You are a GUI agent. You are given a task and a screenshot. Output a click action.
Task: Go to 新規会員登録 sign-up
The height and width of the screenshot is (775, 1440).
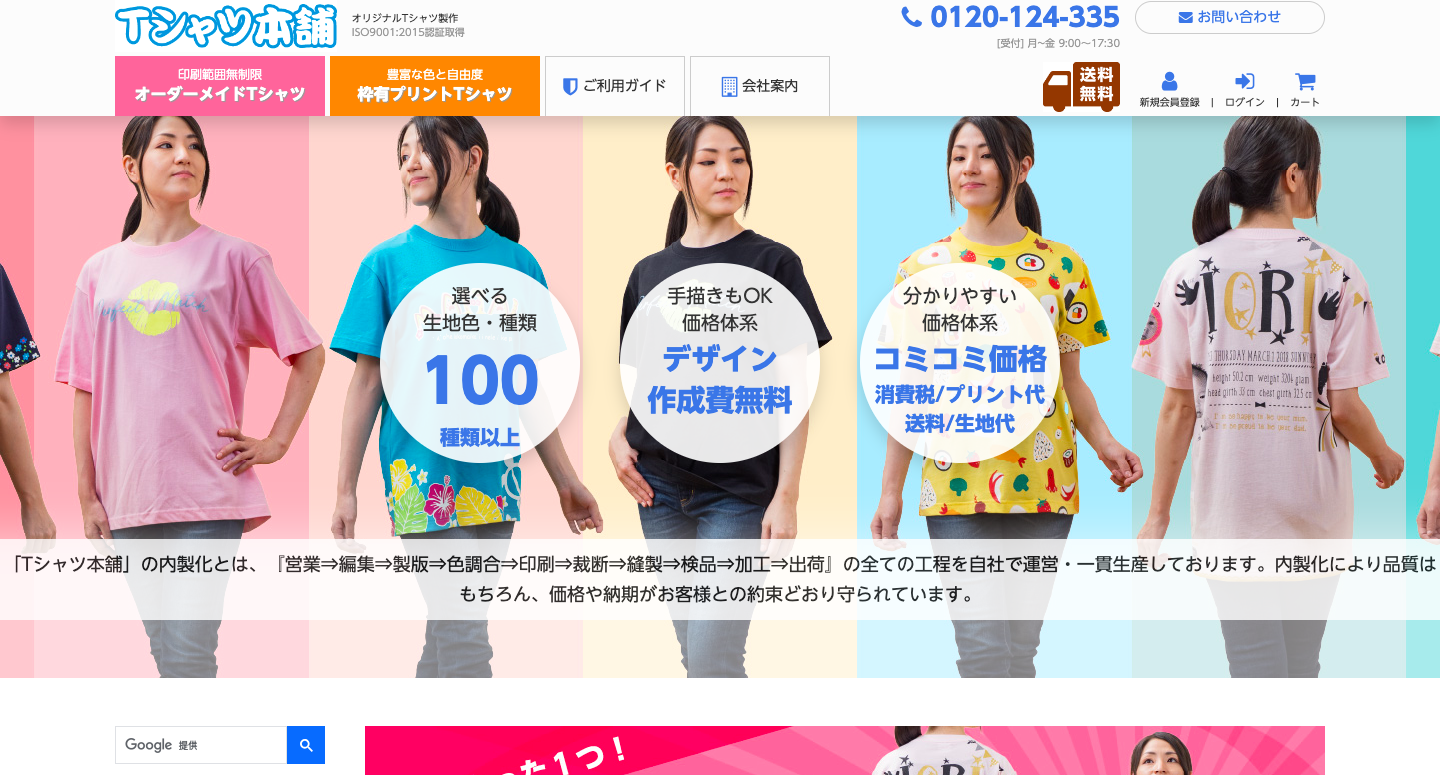[1169, 89]
